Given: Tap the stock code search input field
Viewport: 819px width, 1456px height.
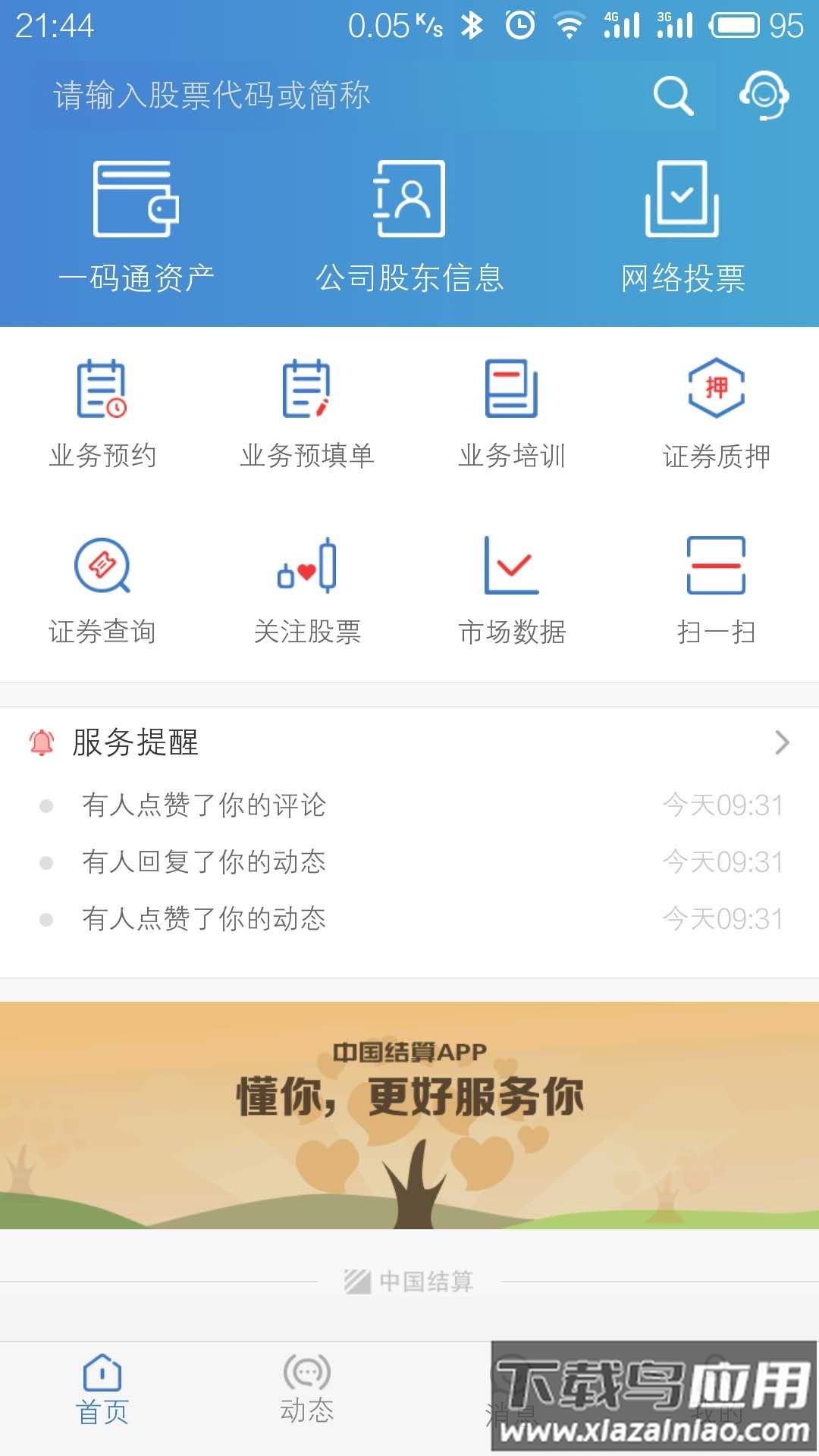Looking at the screenshot, I should pyautogui.click(x=303, y=95).
